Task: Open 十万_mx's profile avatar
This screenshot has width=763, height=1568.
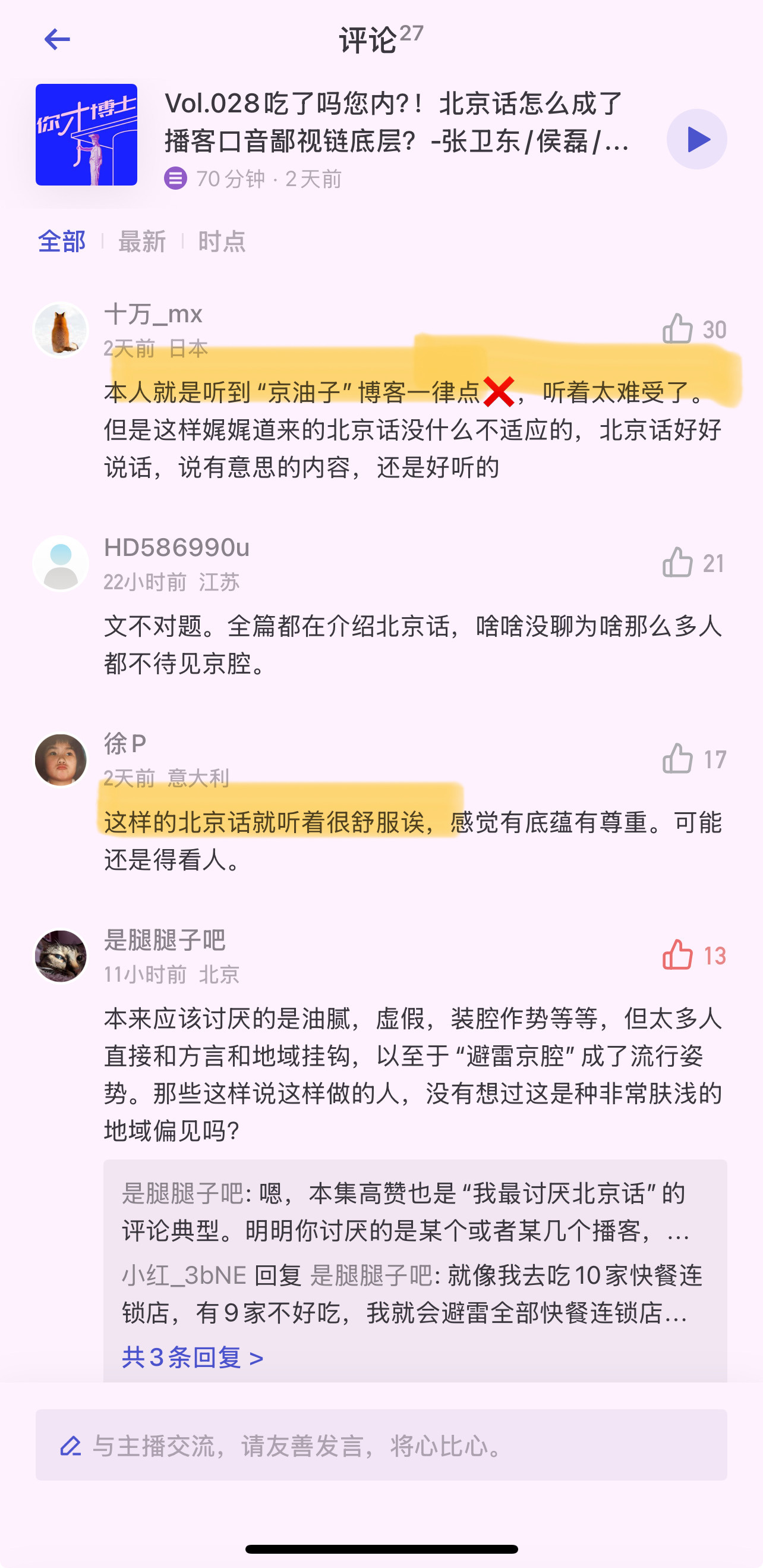Action: click(x=61, y=330)
